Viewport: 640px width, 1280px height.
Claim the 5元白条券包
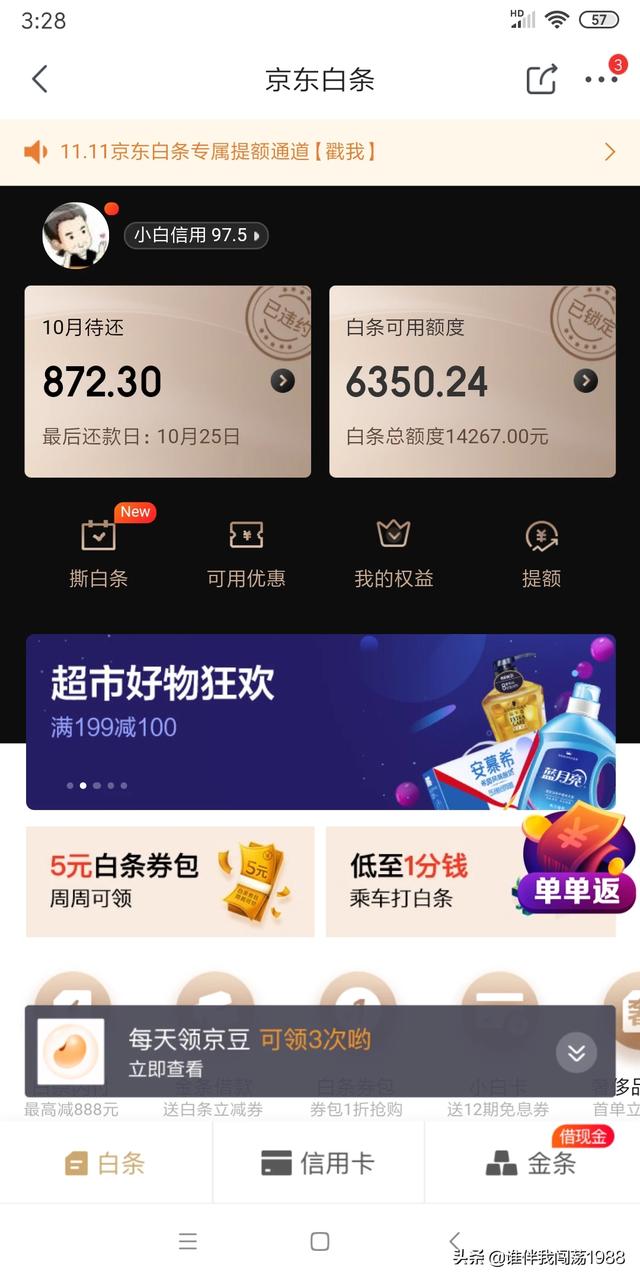[x=170, y=881]
